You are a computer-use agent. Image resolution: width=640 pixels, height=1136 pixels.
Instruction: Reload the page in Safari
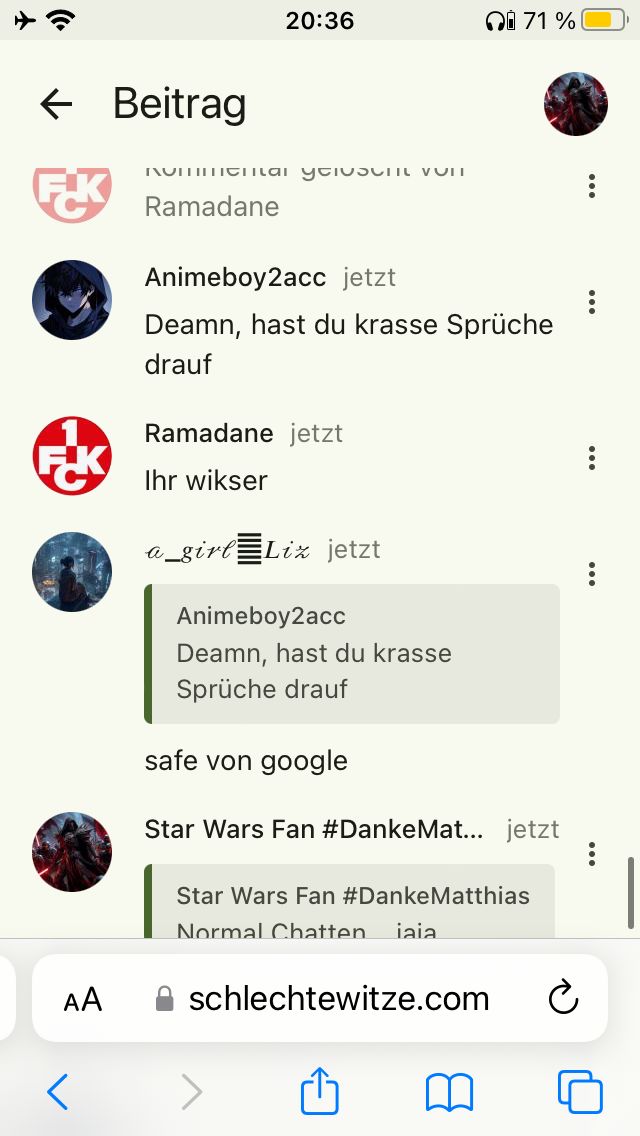tap(564, 998)
